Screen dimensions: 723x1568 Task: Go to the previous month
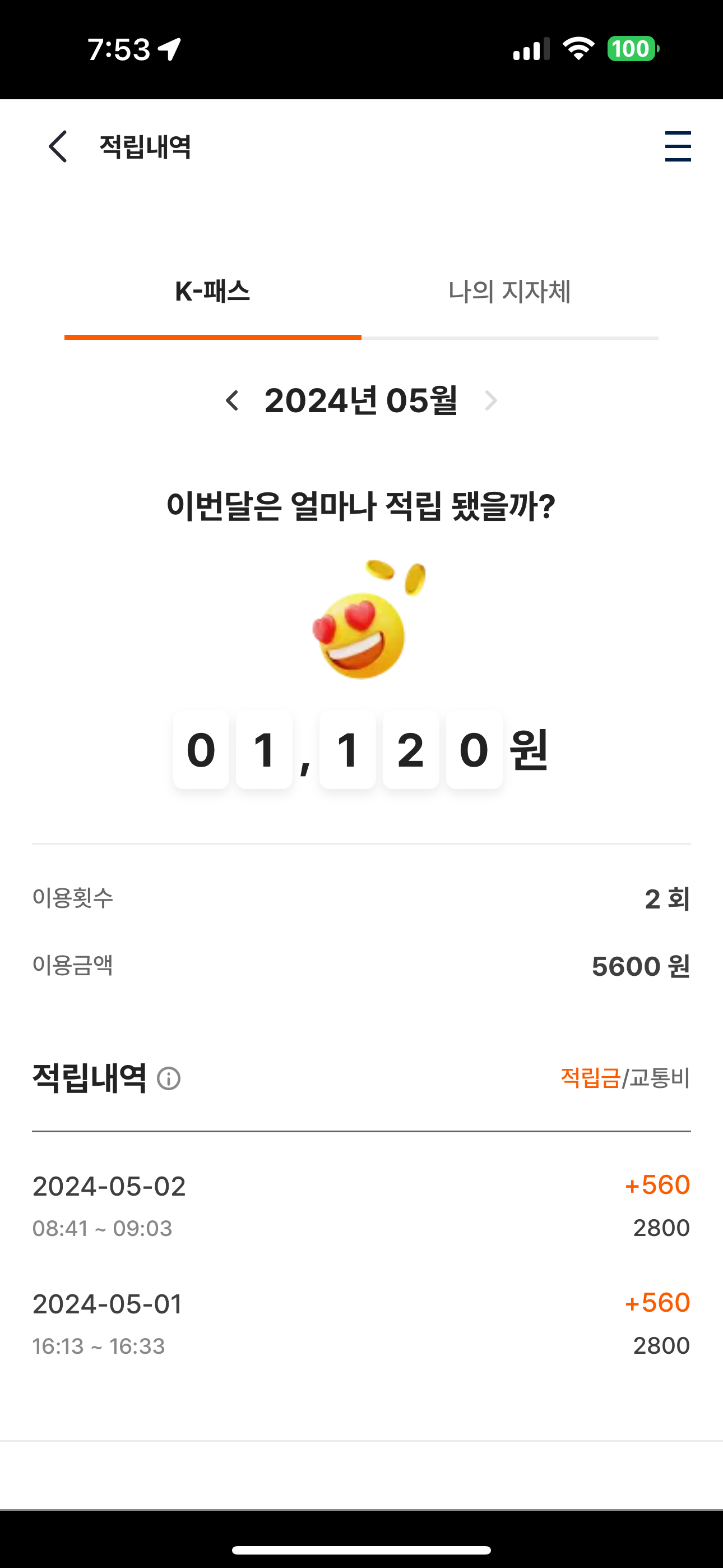coord(232,400)
